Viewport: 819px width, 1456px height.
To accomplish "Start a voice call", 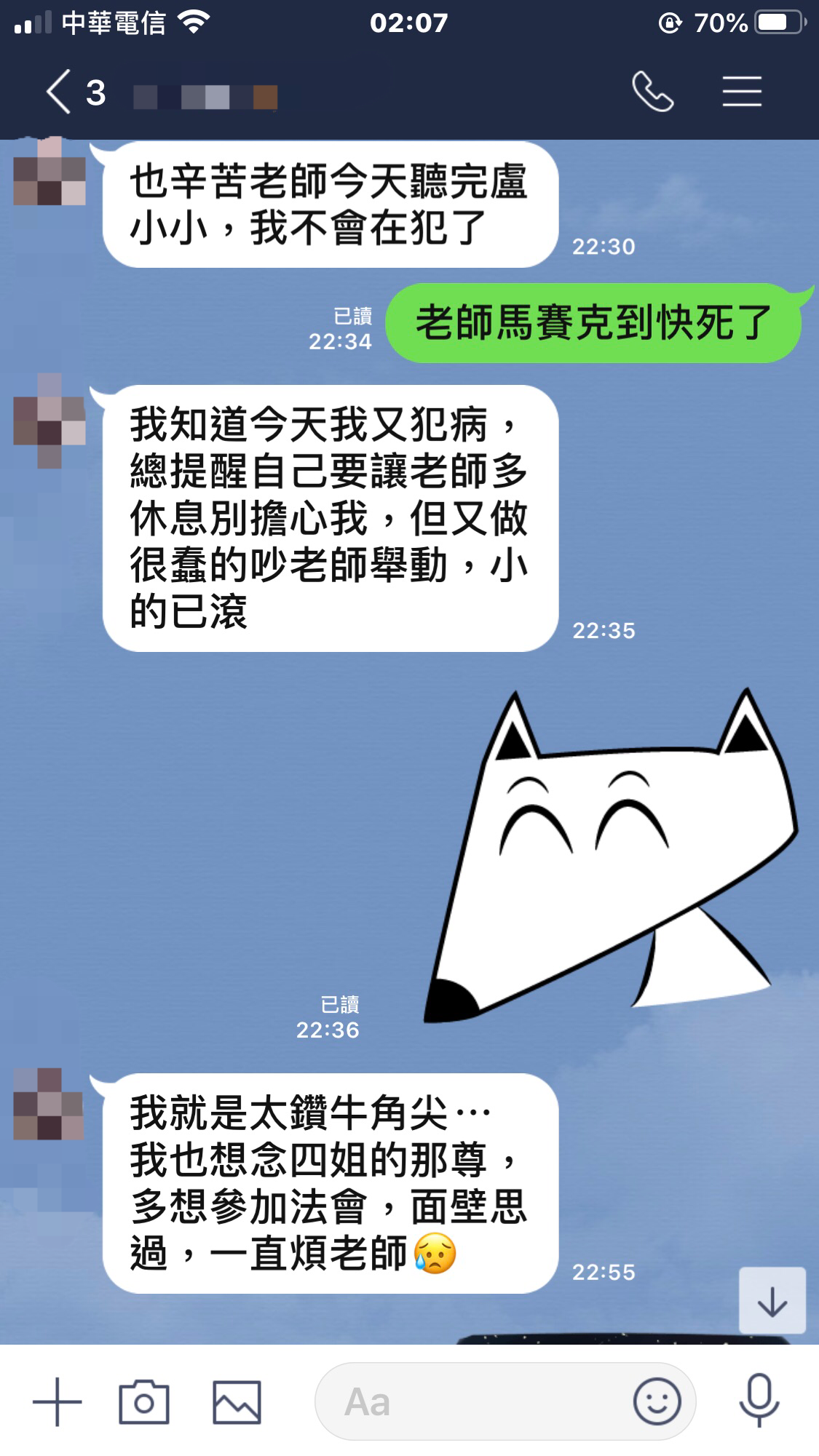I will [652, 92].
